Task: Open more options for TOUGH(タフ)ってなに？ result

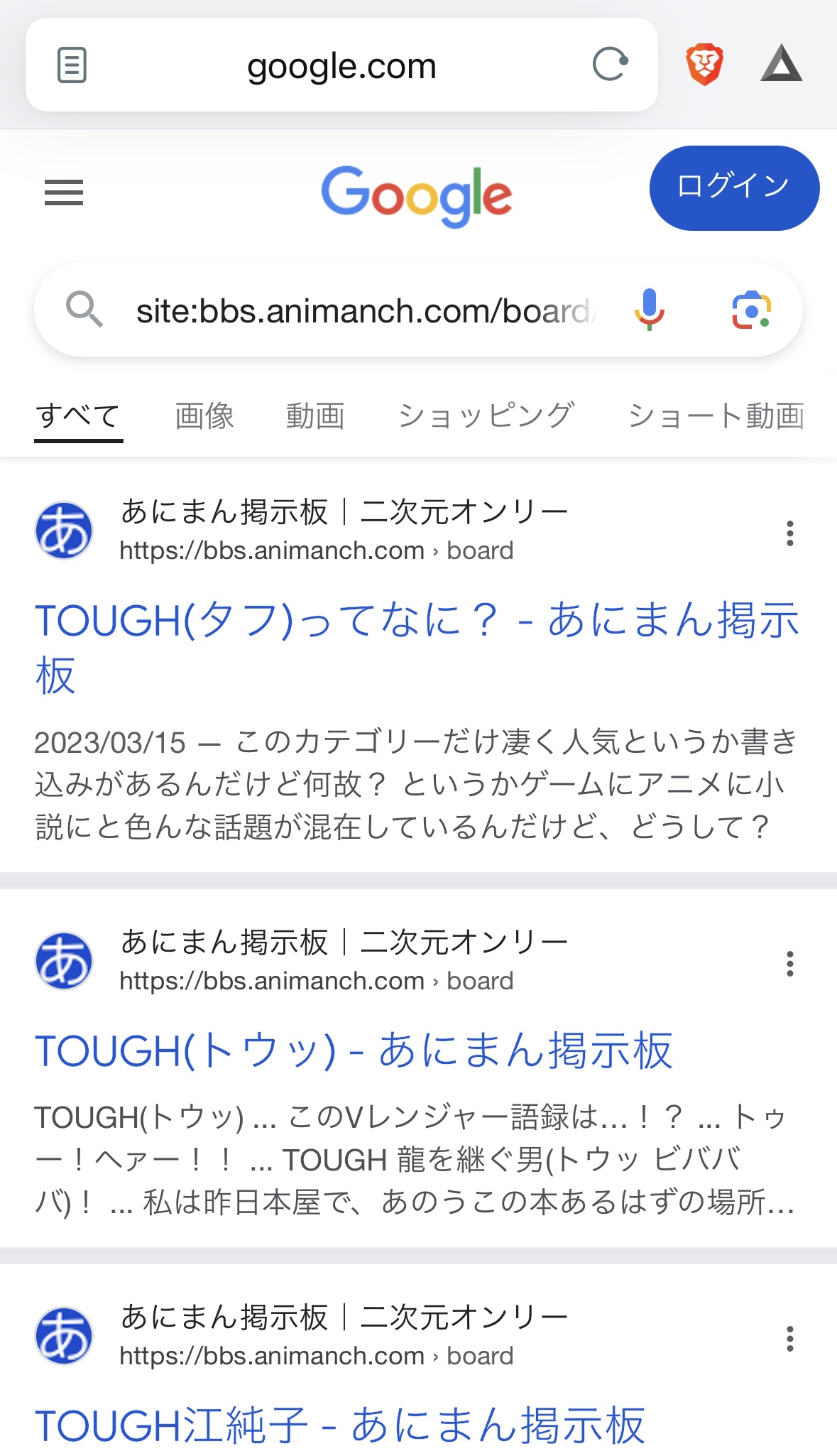Action: 789,533
